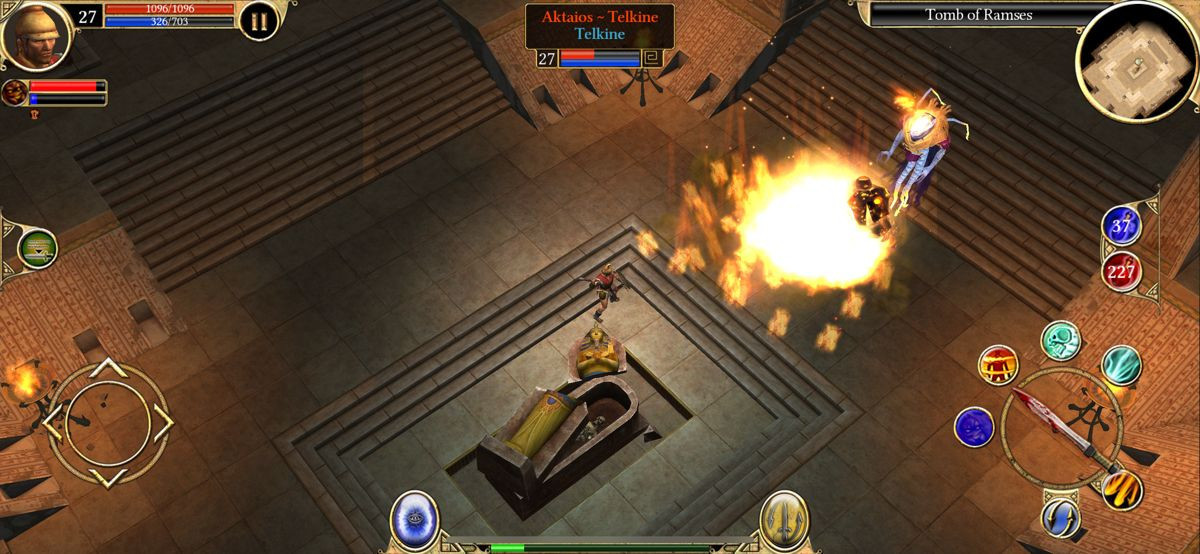Tap the movement joystick center
This screenshot has width=1200, height=554.
[x=108, y=422]
